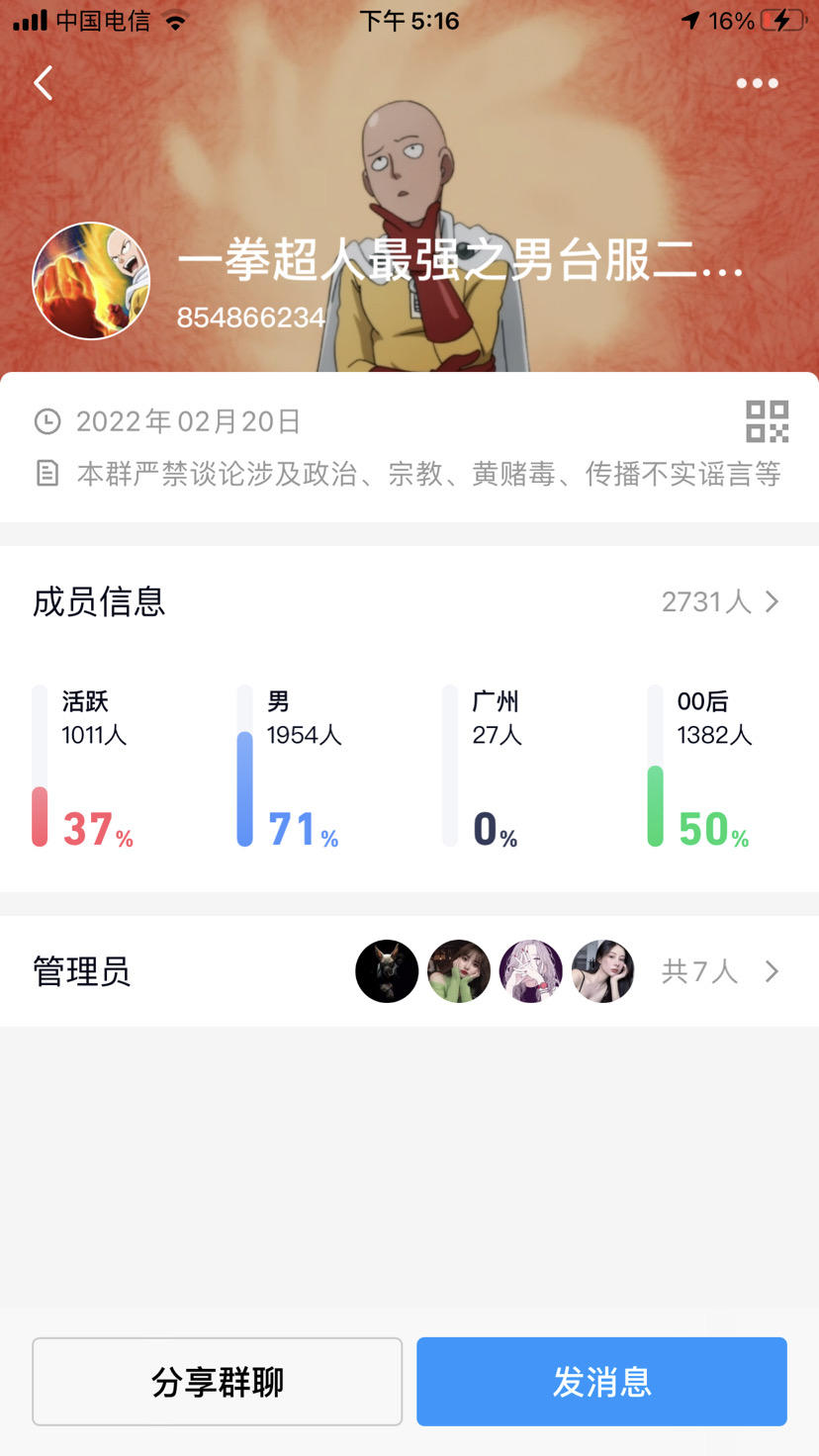This screenshot has height=1456, width=819.
Task: Open the 管理员 list showing 共7人
Action: pyautogui.click(x=717, y=971)
